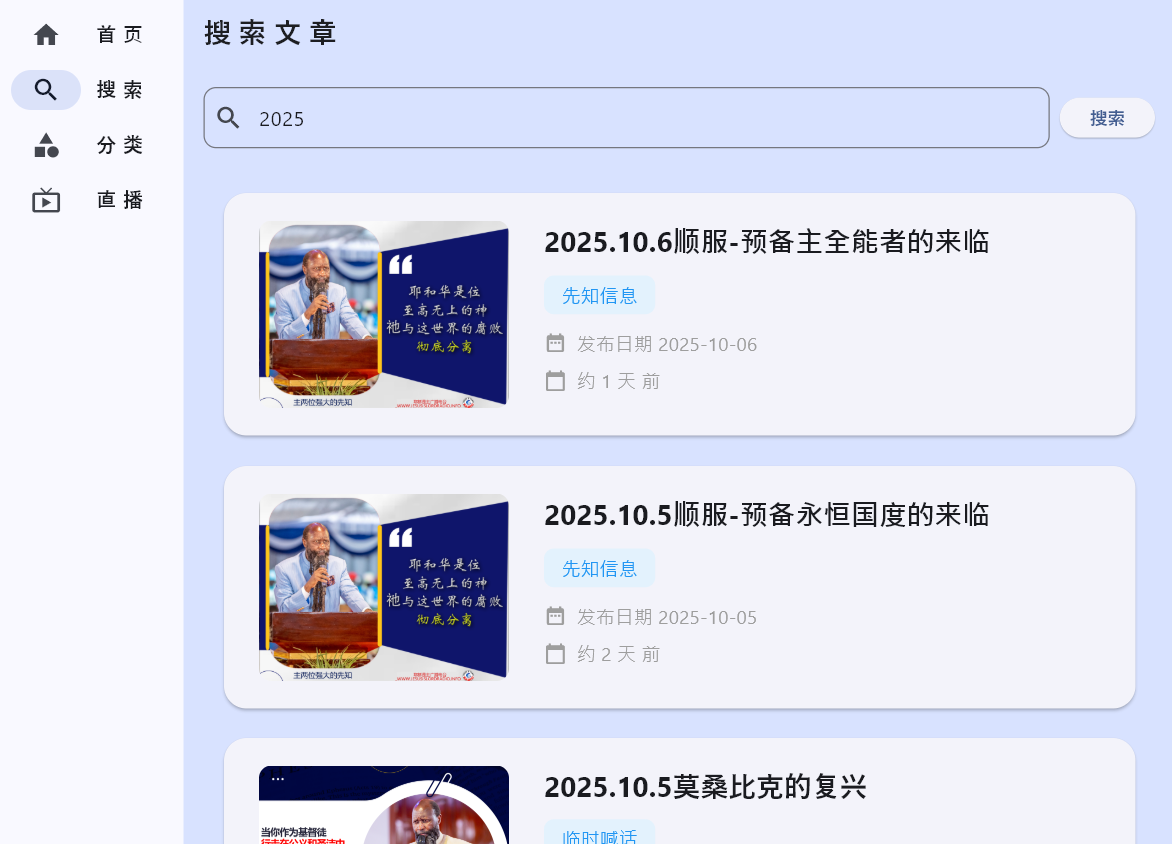Open the 直播 live tab

[88, 200]
